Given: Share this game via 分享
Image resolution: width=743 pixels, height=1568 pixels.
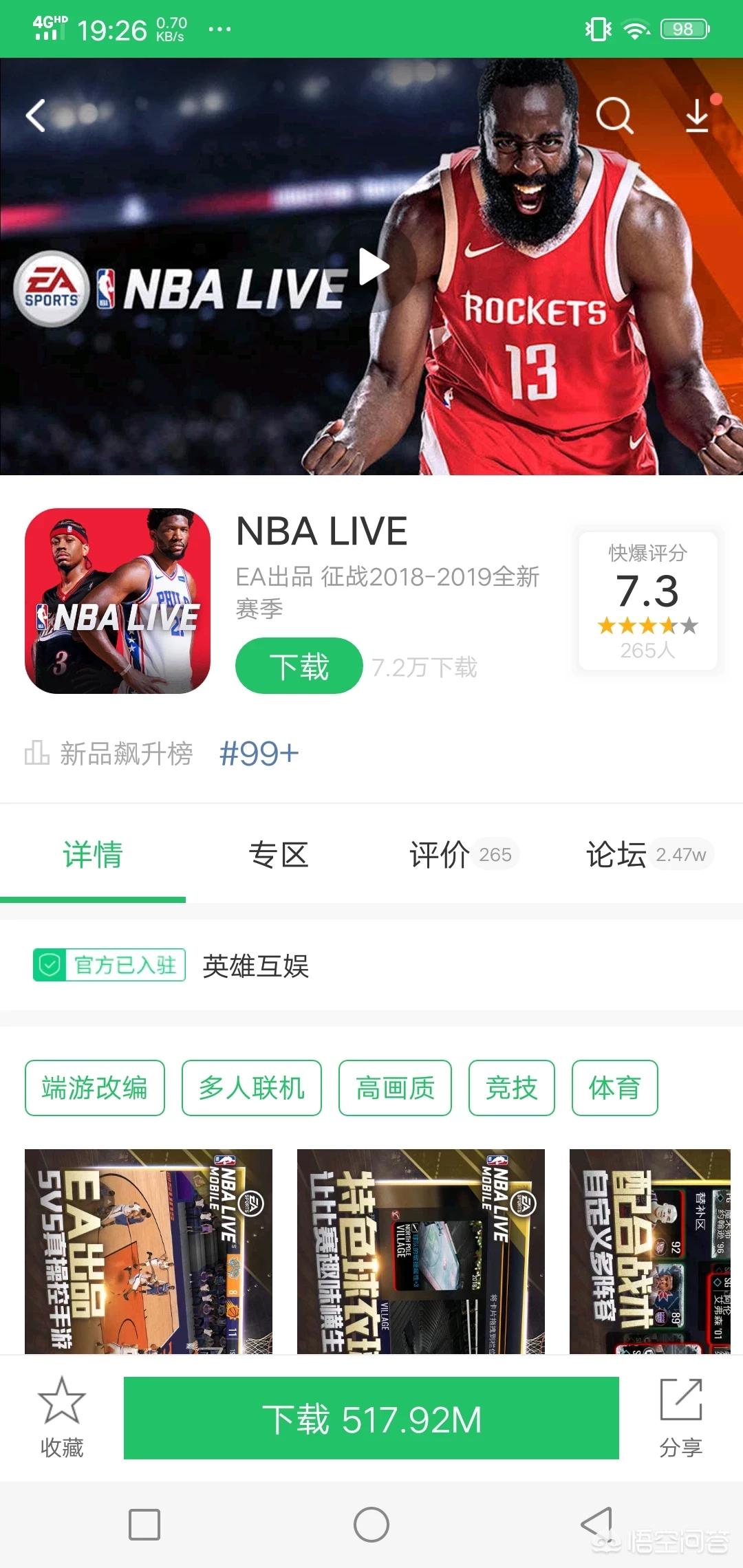Looking at the screenshot, I should pos(680,1417).
